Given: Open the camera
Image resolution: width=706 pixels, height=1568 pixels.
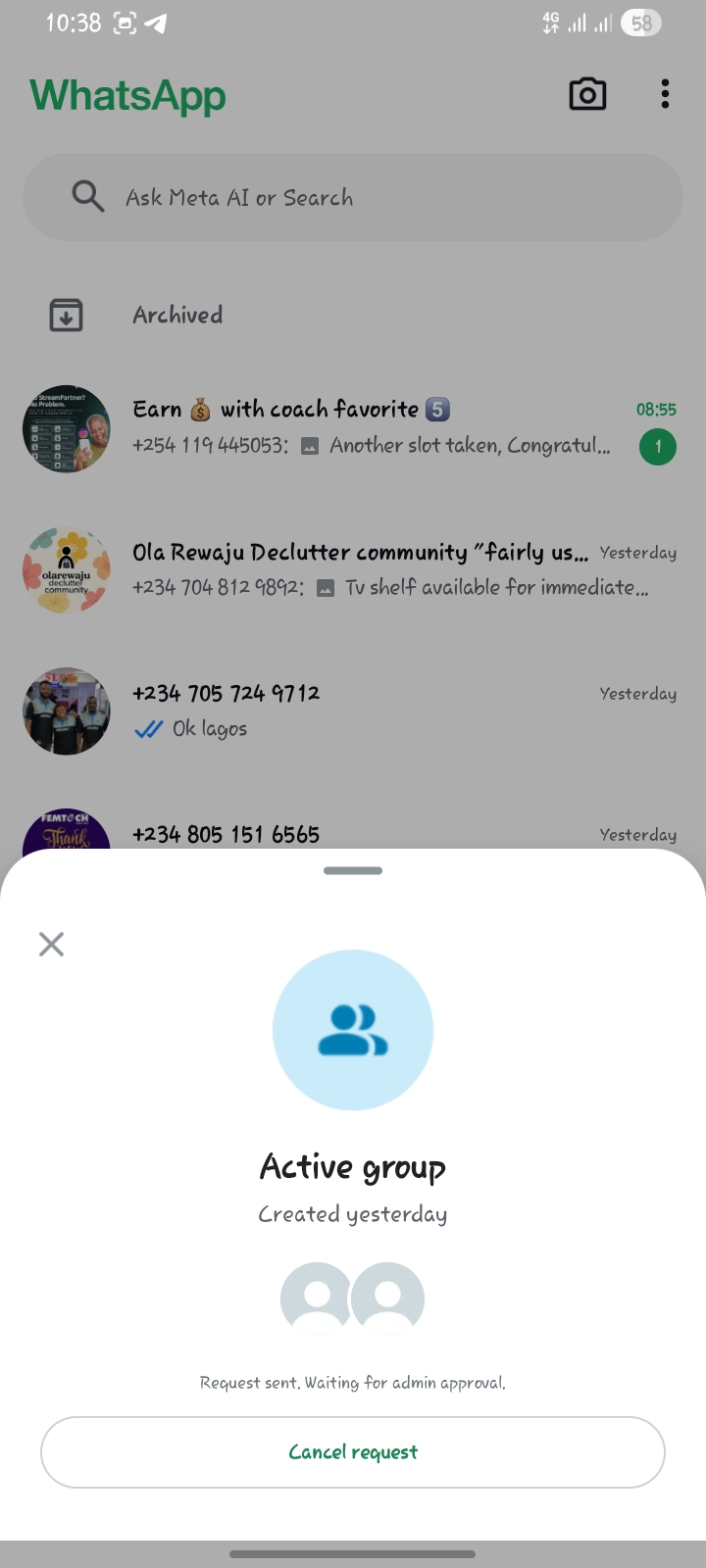Looking at the screenshot, I should pos(587,94).
